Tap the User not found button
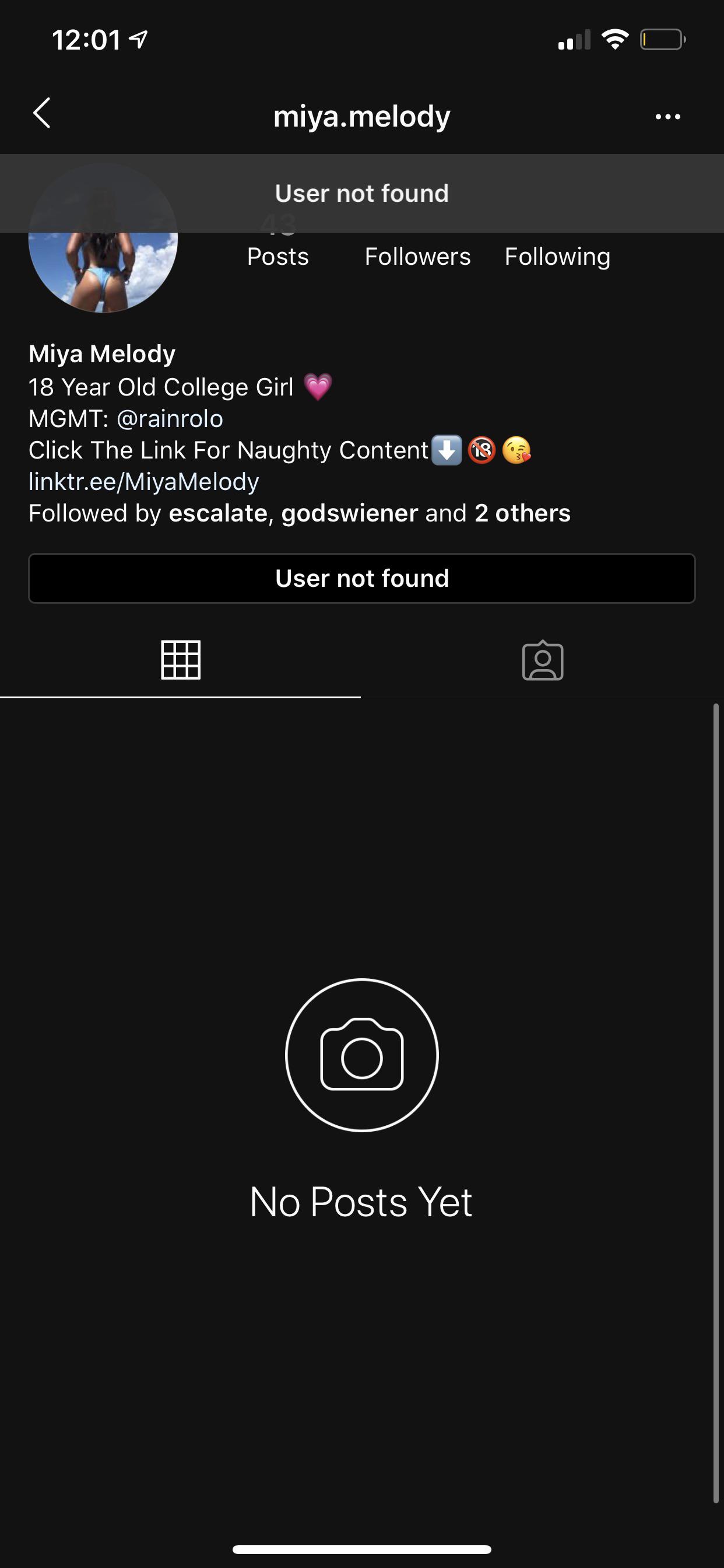Viewport: 724px width, 1568px height. (x=361, y=578)
